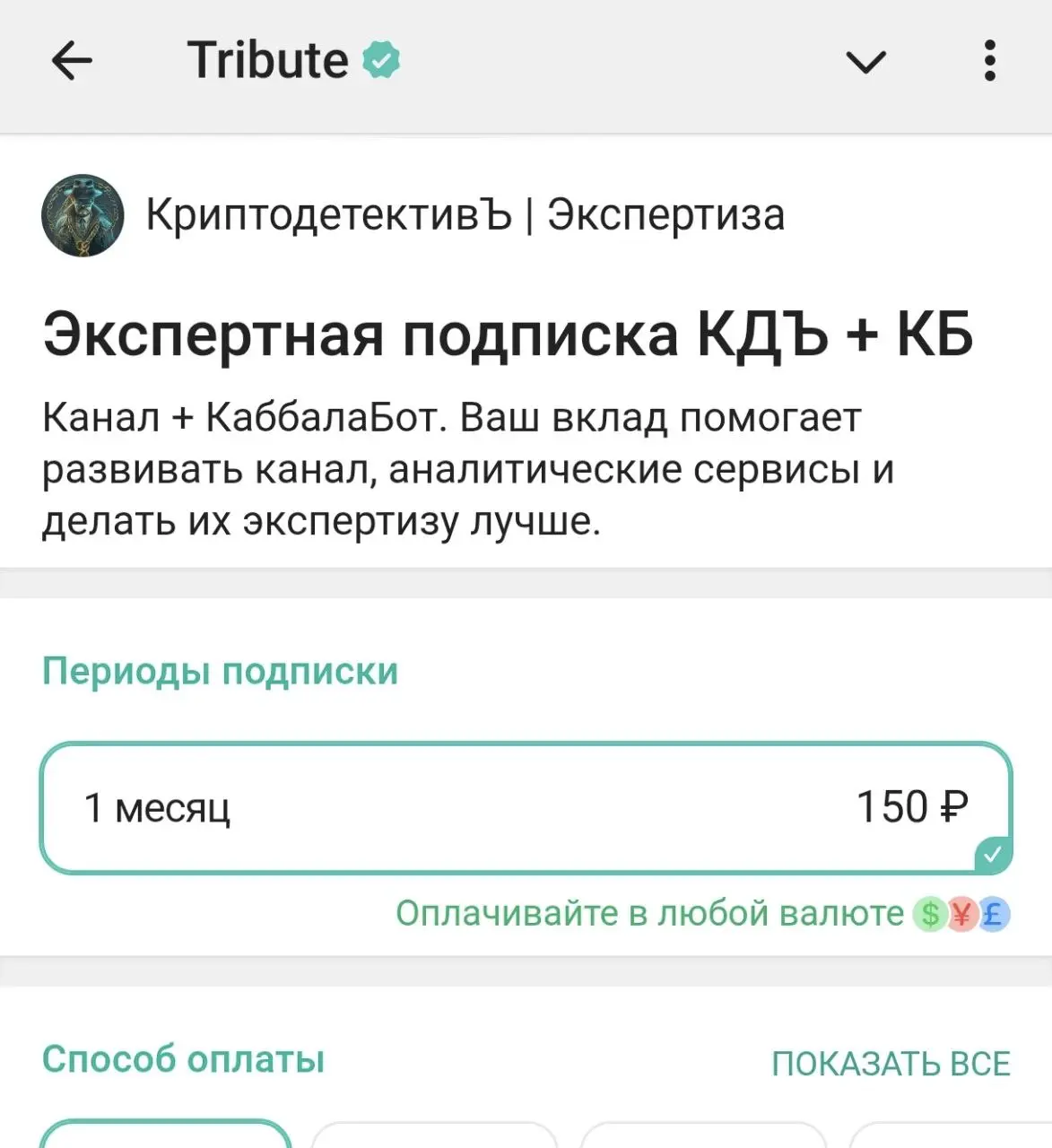This screenshot has width=1052, height=1148.
Task: Tap the back arrow to leave Tribute
Action: pyautogui.click(x=72, y=61)
